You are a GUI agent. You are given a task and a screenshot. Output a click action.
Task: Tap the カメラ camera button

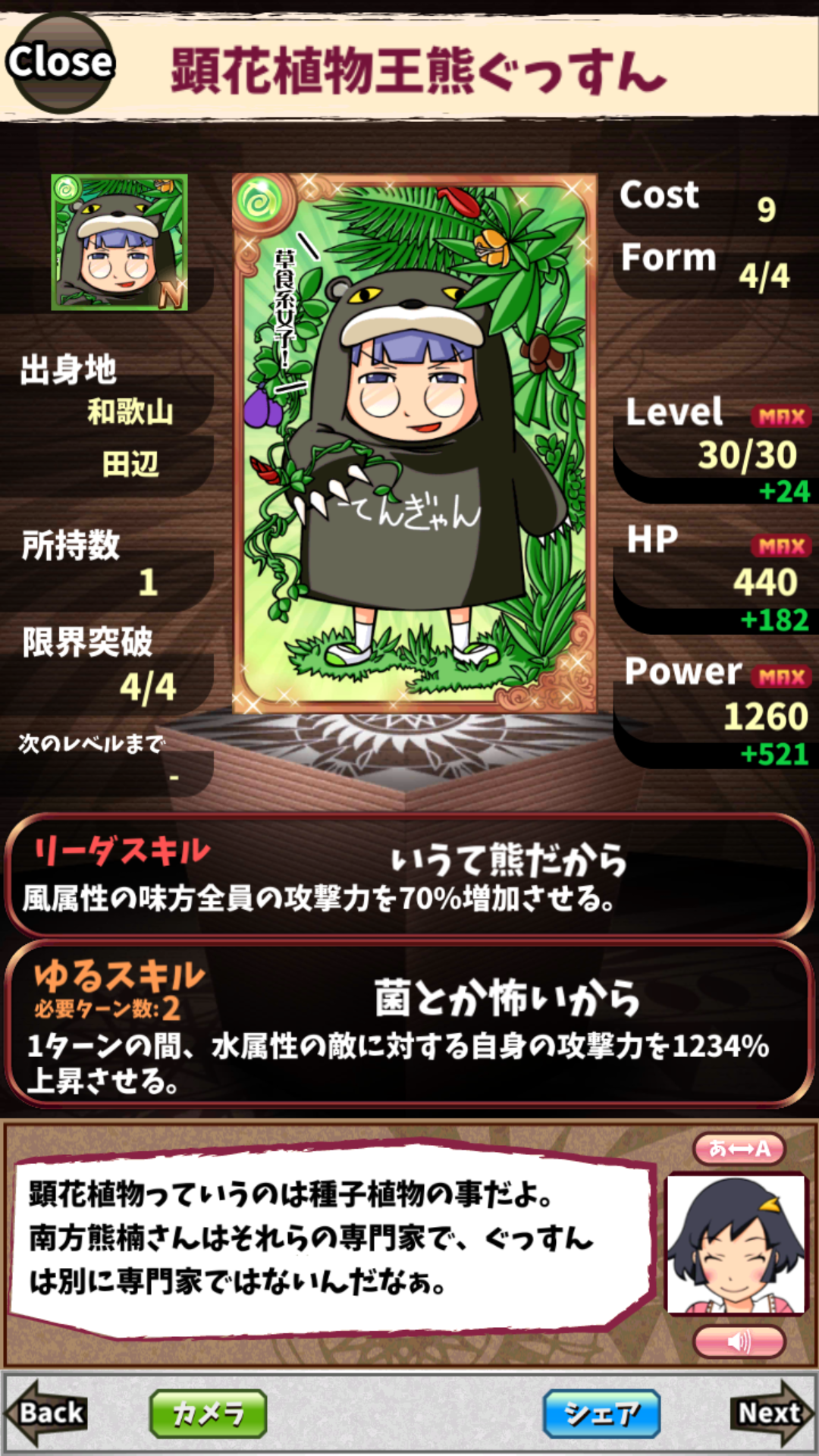coord(209,1414)
